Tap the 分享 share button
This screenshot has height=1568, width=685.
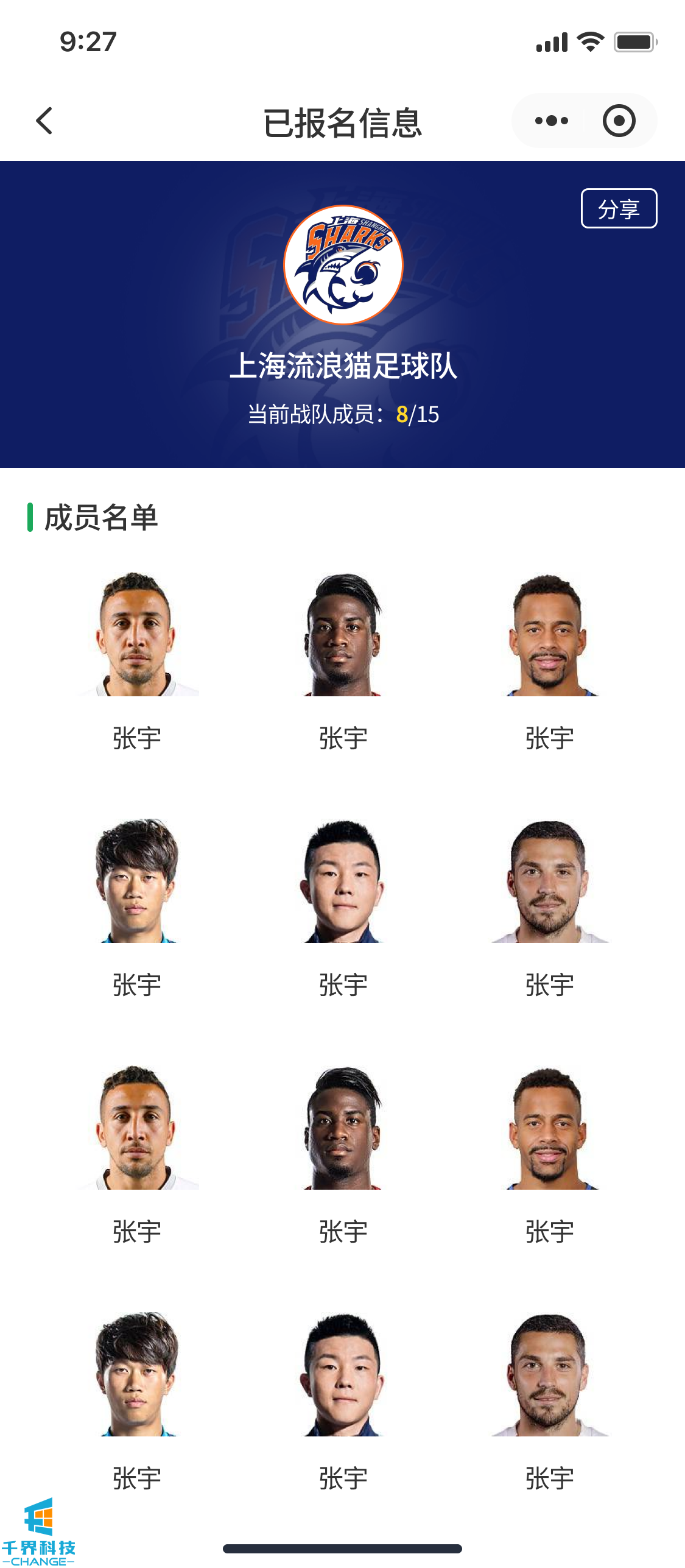click(619, 208)
